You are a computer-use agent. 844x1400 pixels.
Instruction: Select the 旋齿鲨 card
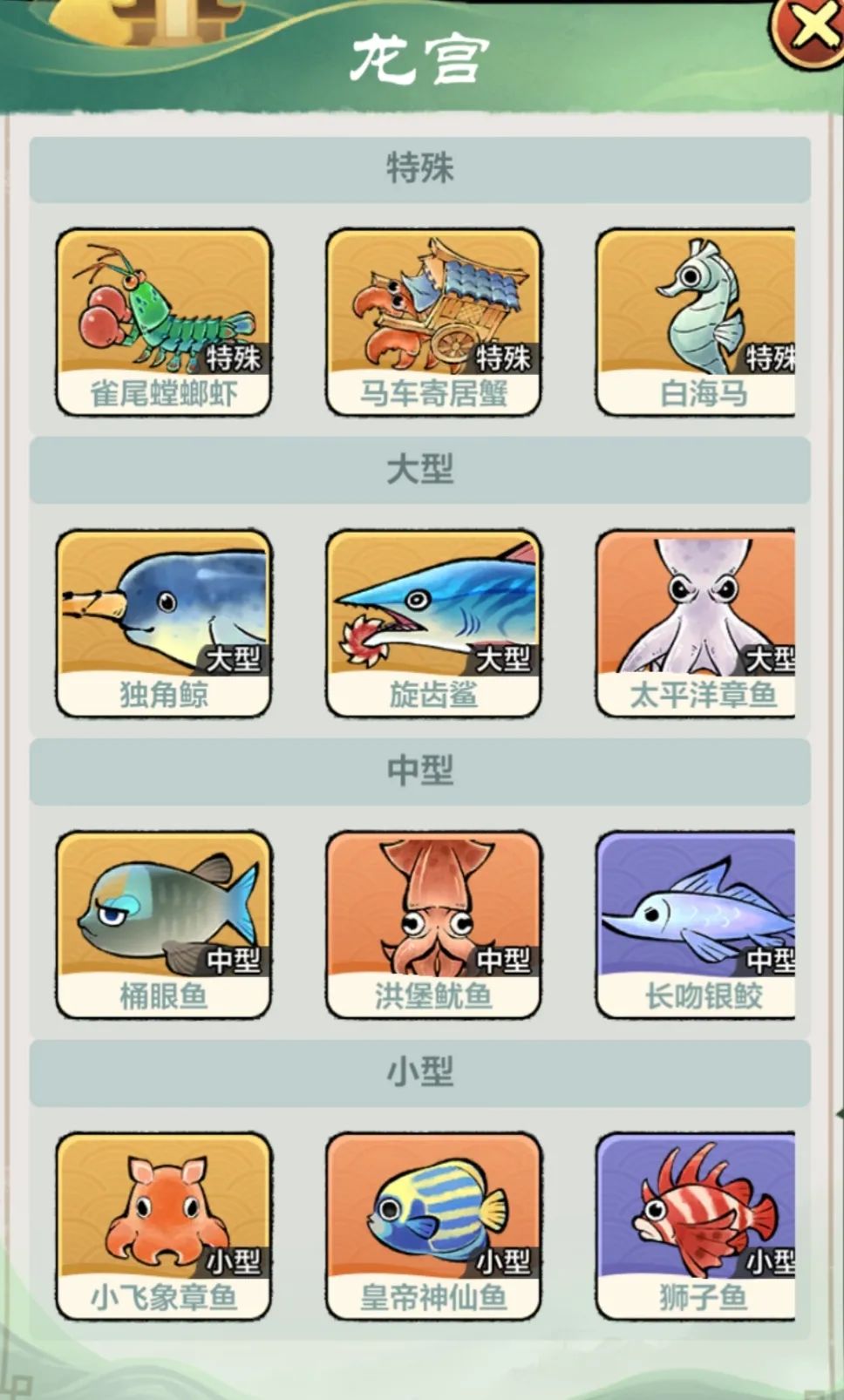click(x=433, y=623)
